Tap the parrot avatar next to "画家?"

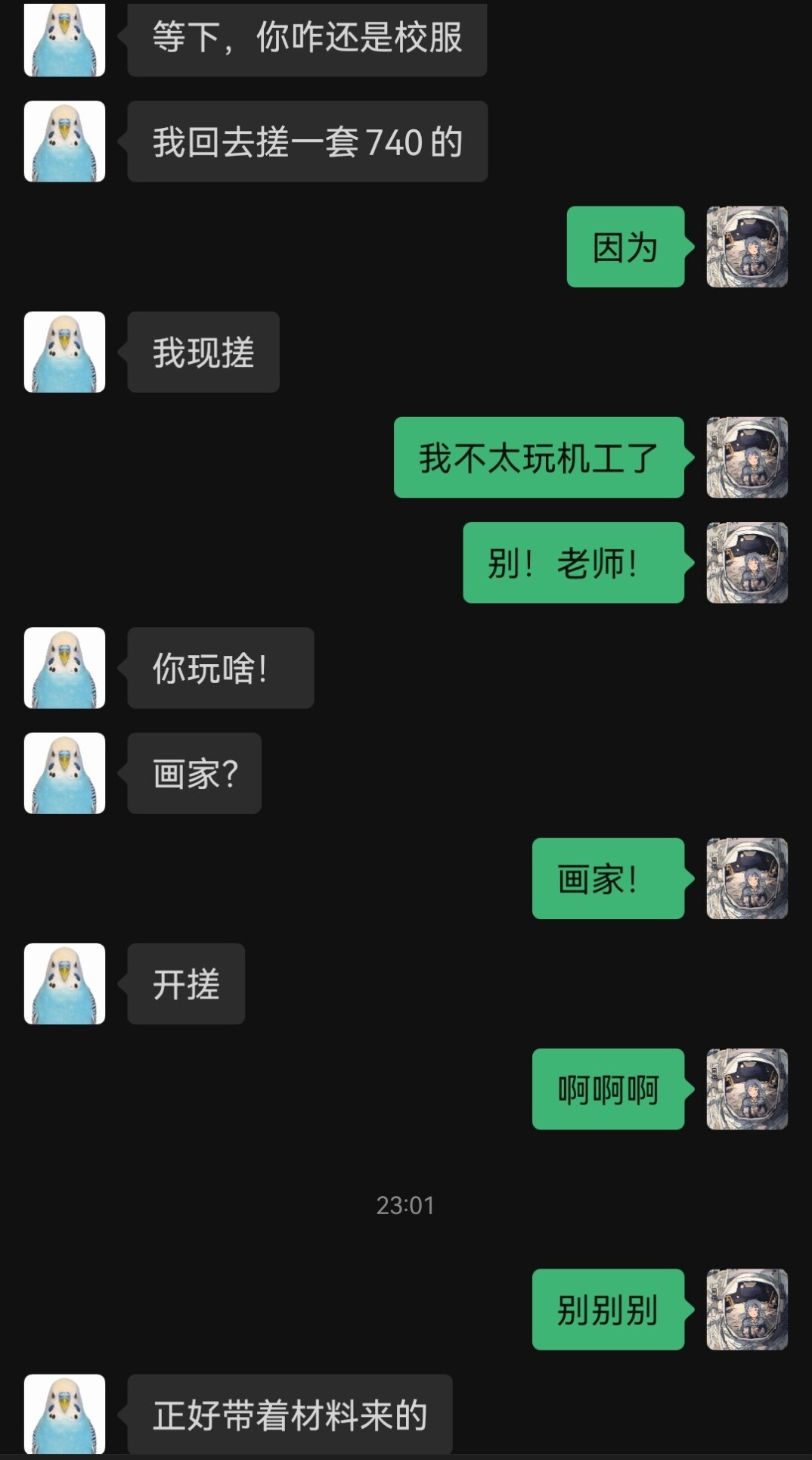pyautogui.click(x=64, y=773)
